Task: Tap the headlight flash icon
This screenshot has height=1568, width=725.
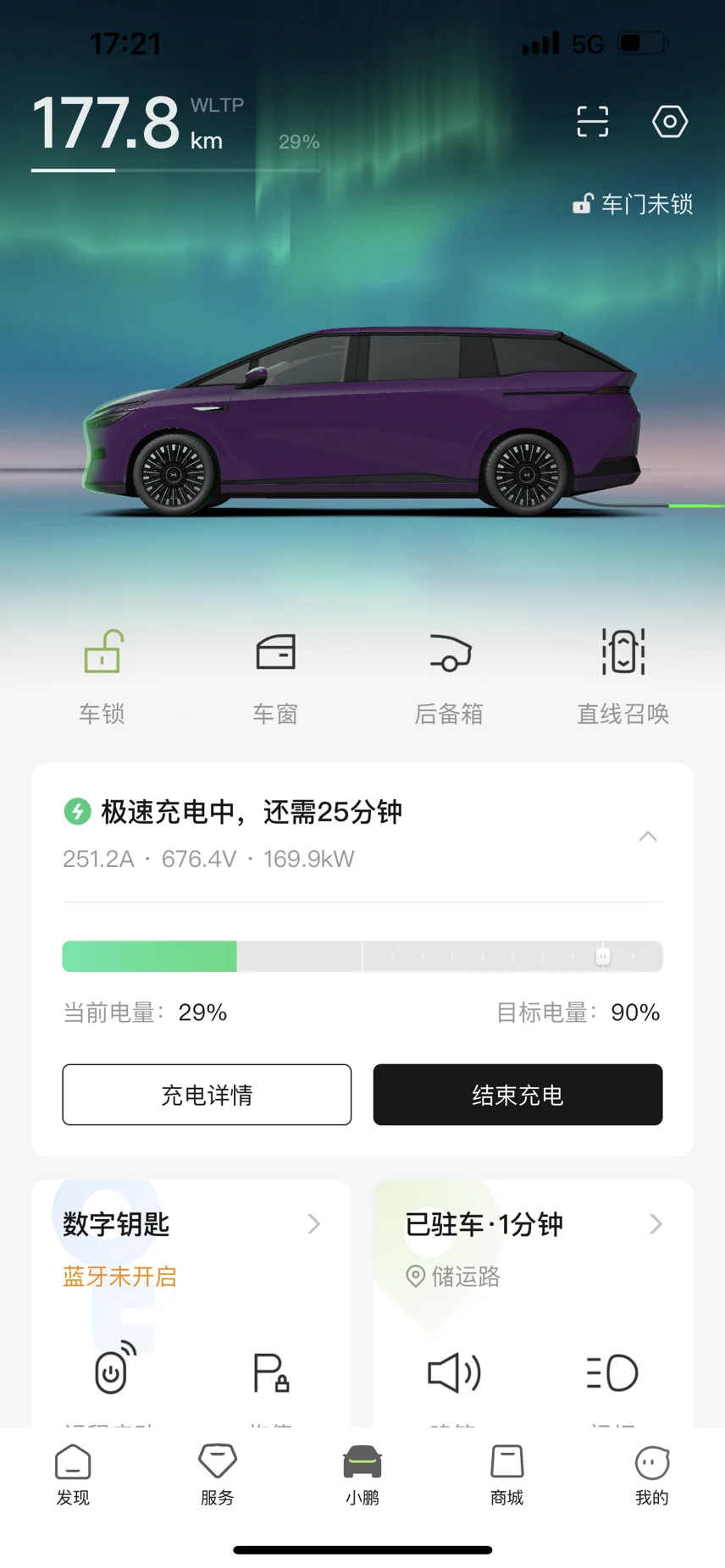Action: [x=612, y=1372]
